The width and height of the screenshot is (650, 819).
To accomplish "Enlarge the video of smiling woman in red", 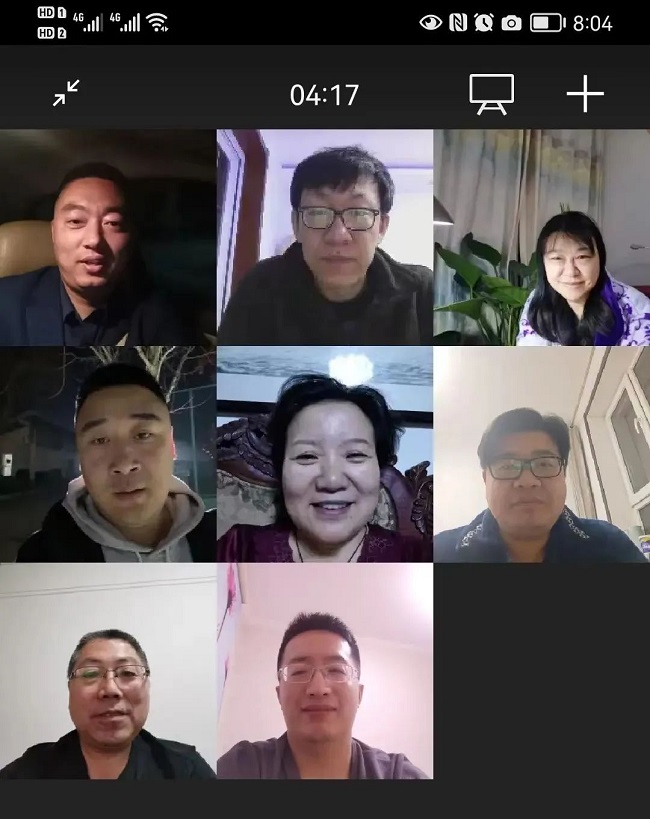I will (x=325, y=455).
